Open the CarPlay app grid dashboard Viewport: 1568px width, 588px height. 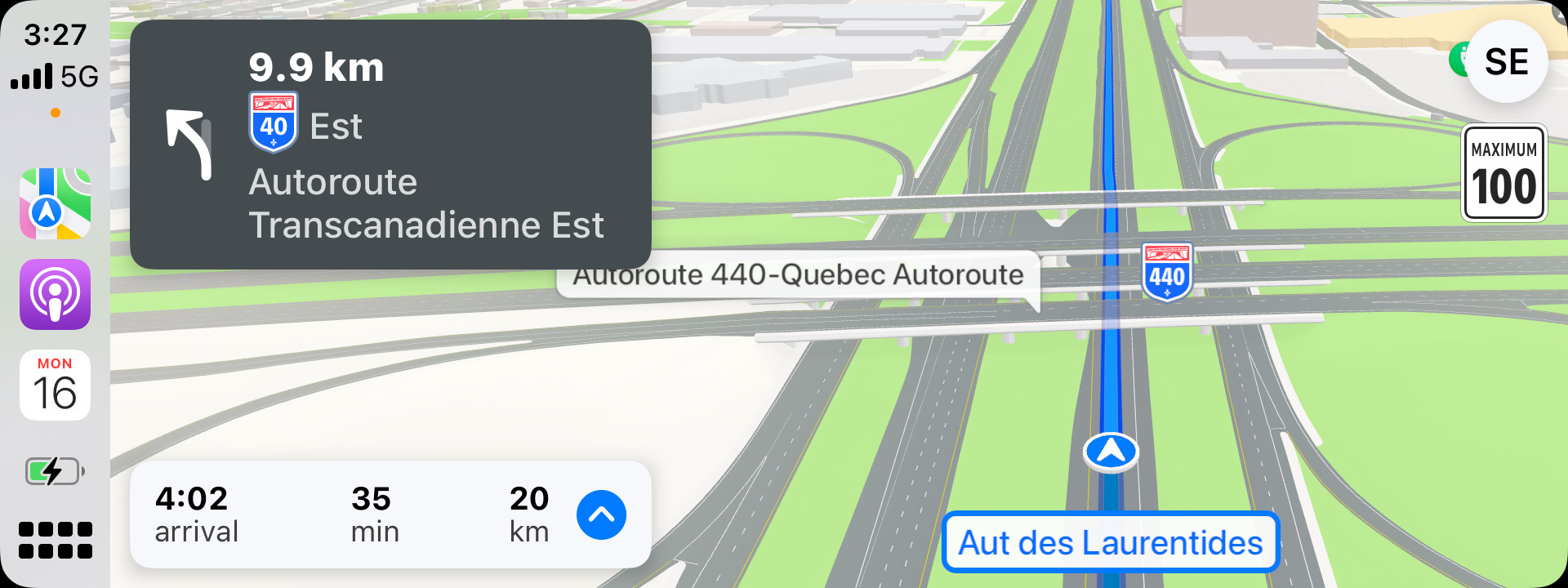coord(55,540)
